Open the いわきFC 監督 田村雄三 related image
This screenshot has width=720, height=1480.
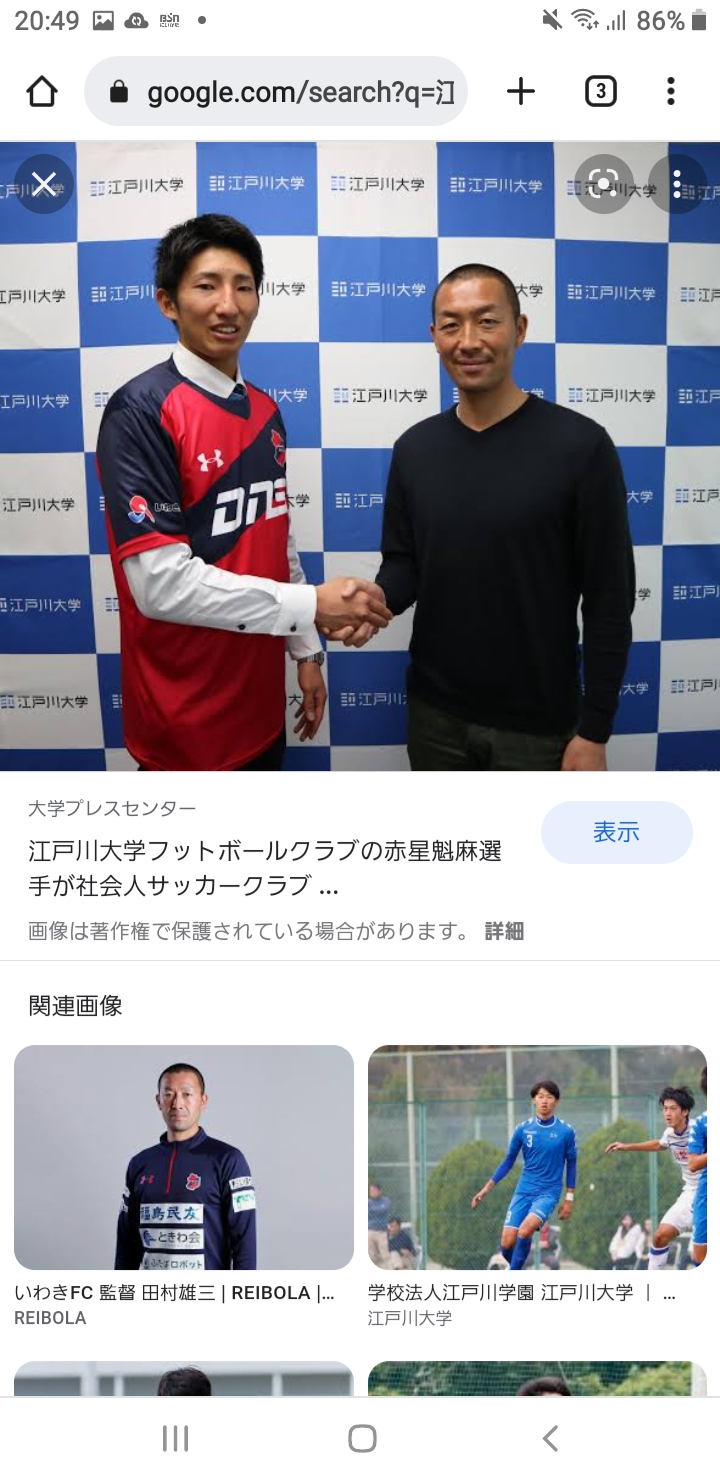[x=184, y=1157]
